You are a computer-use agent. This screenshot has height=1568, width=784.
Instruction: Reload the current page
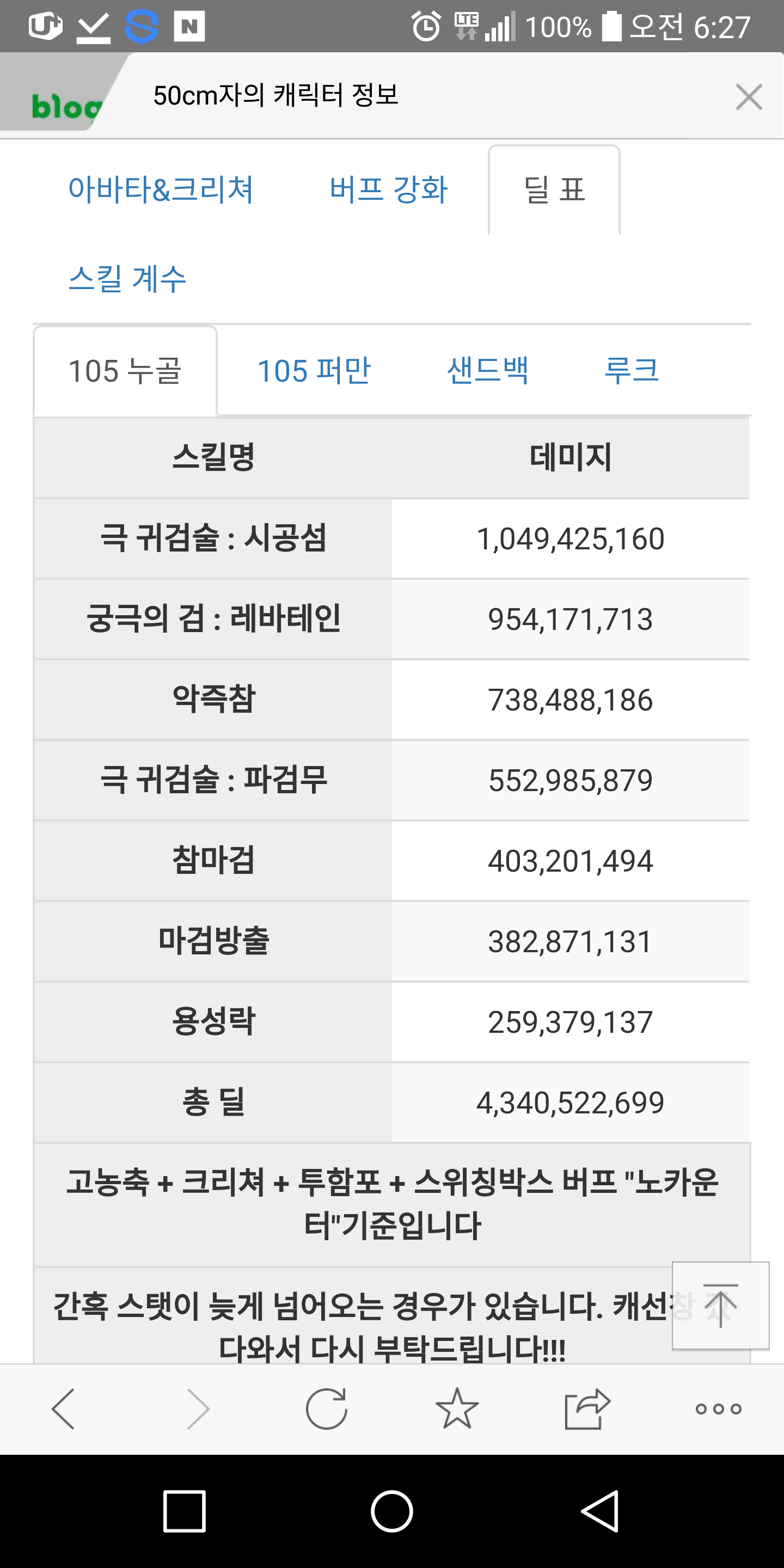click(x=327, y=1408)
